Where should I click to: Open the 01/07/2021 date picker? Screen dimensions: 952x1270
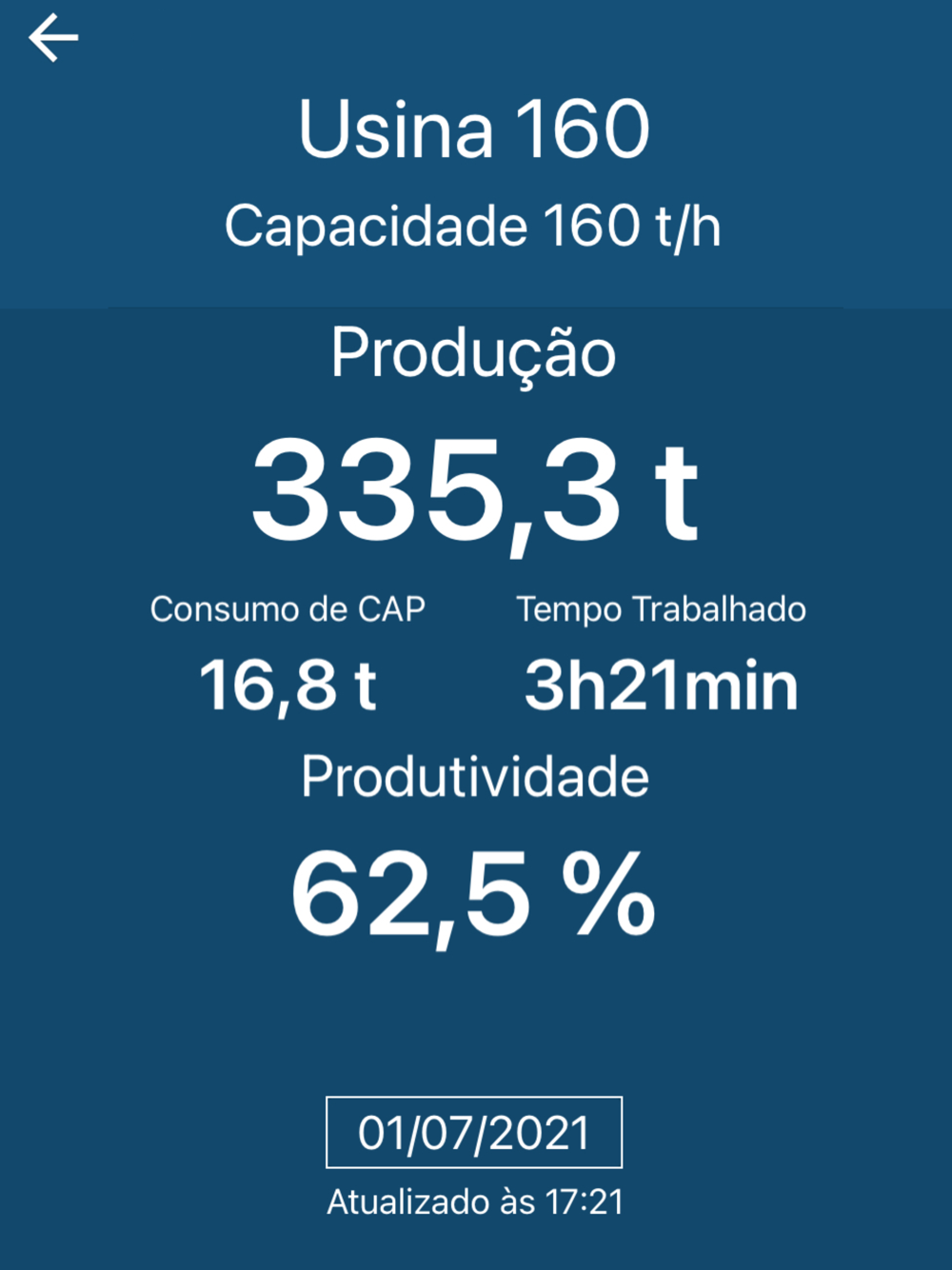click(x=473, y=1132)
